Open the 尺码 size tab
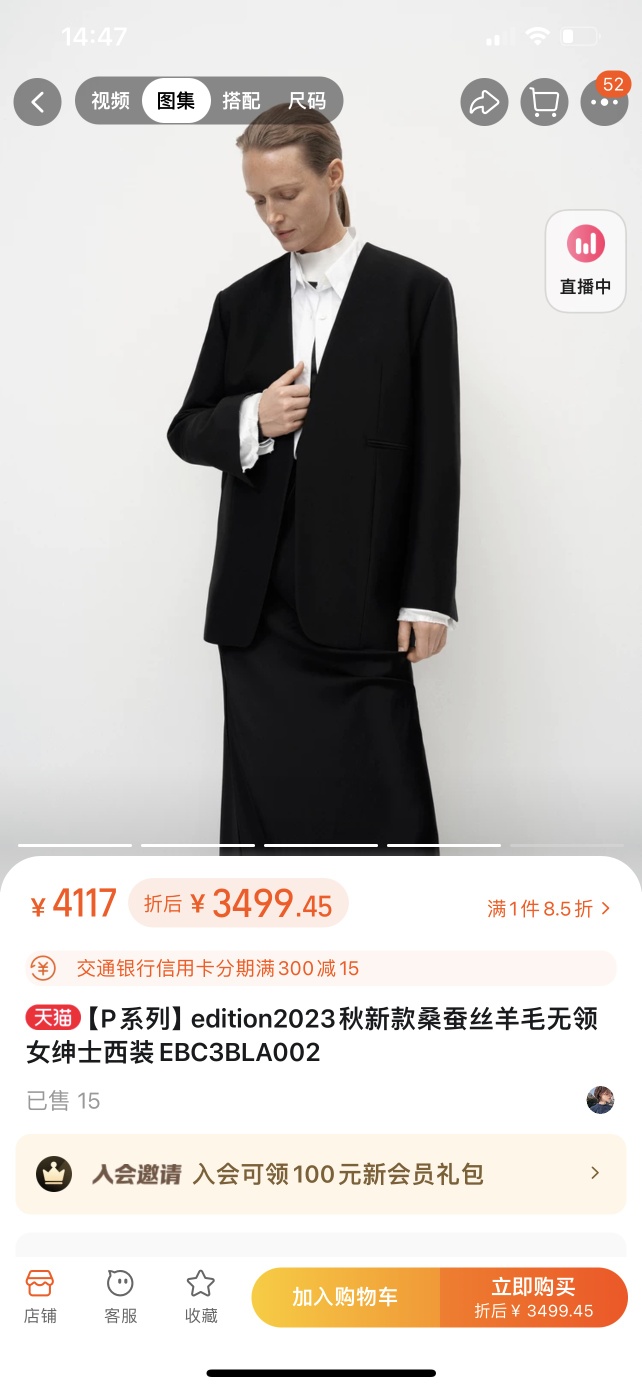The width and height of the screenshot is (642, 1389). coord(307,101)
